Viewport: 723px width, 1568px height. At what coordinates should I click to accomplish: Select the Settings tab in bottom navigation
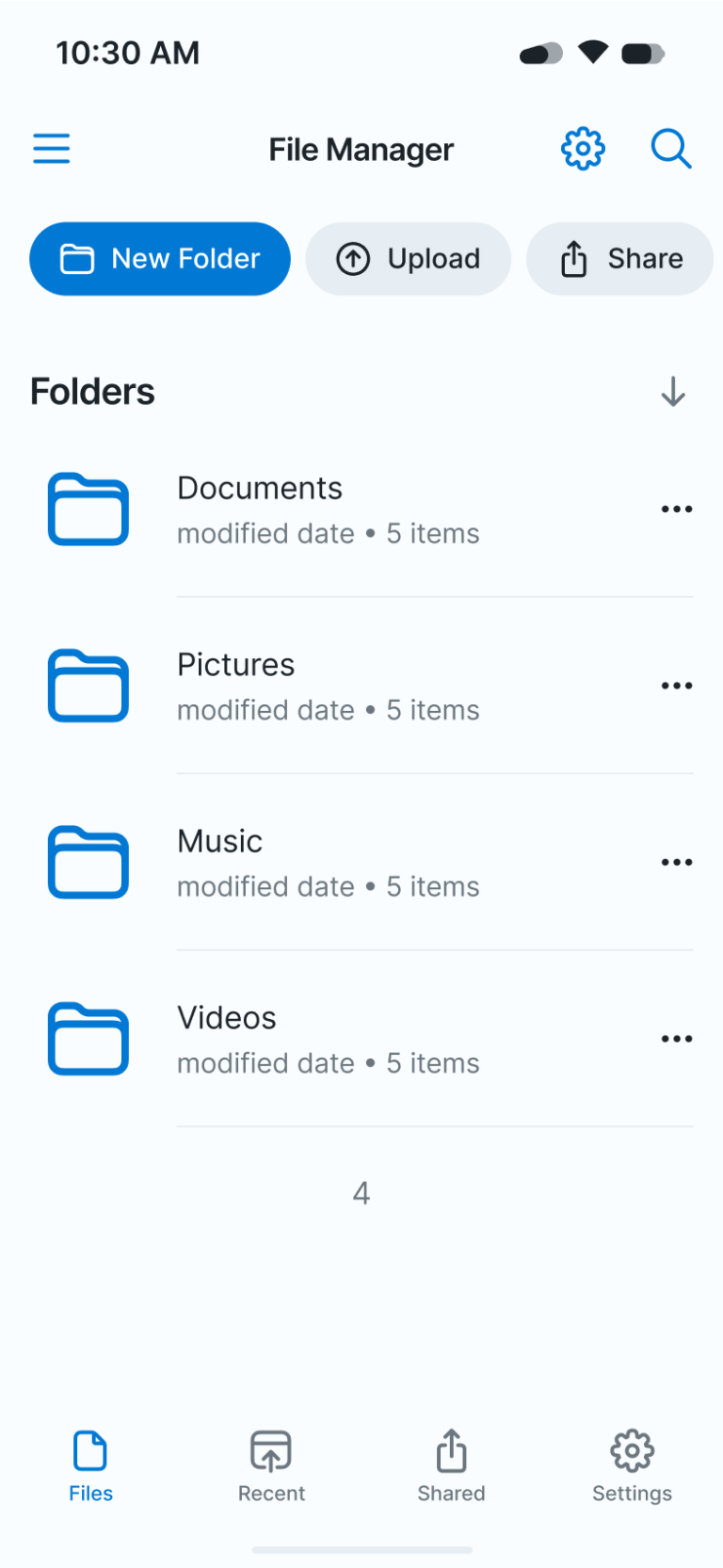coord(632,1466)
